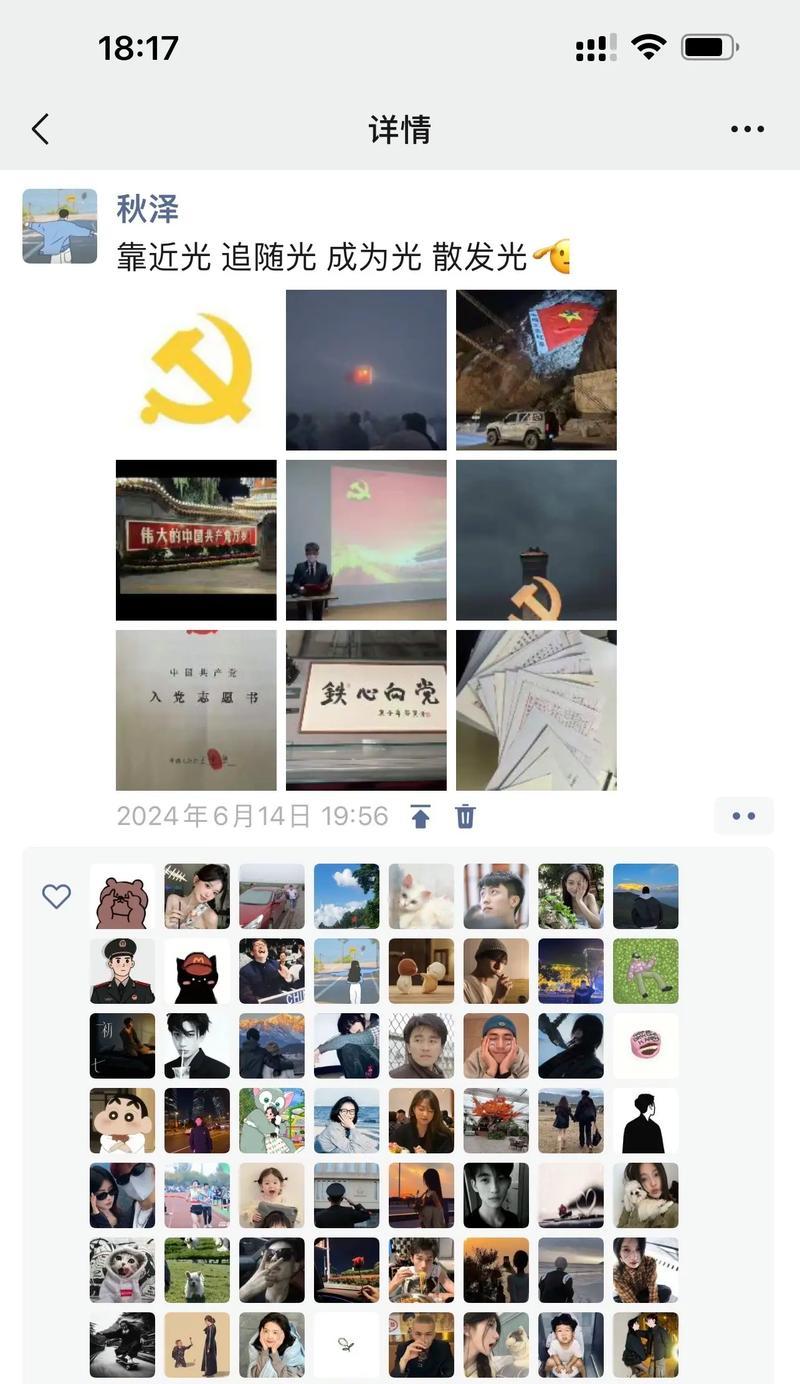View the 铁心向党 calligraphy photo
800x1384 pixels.
(366, 710)
